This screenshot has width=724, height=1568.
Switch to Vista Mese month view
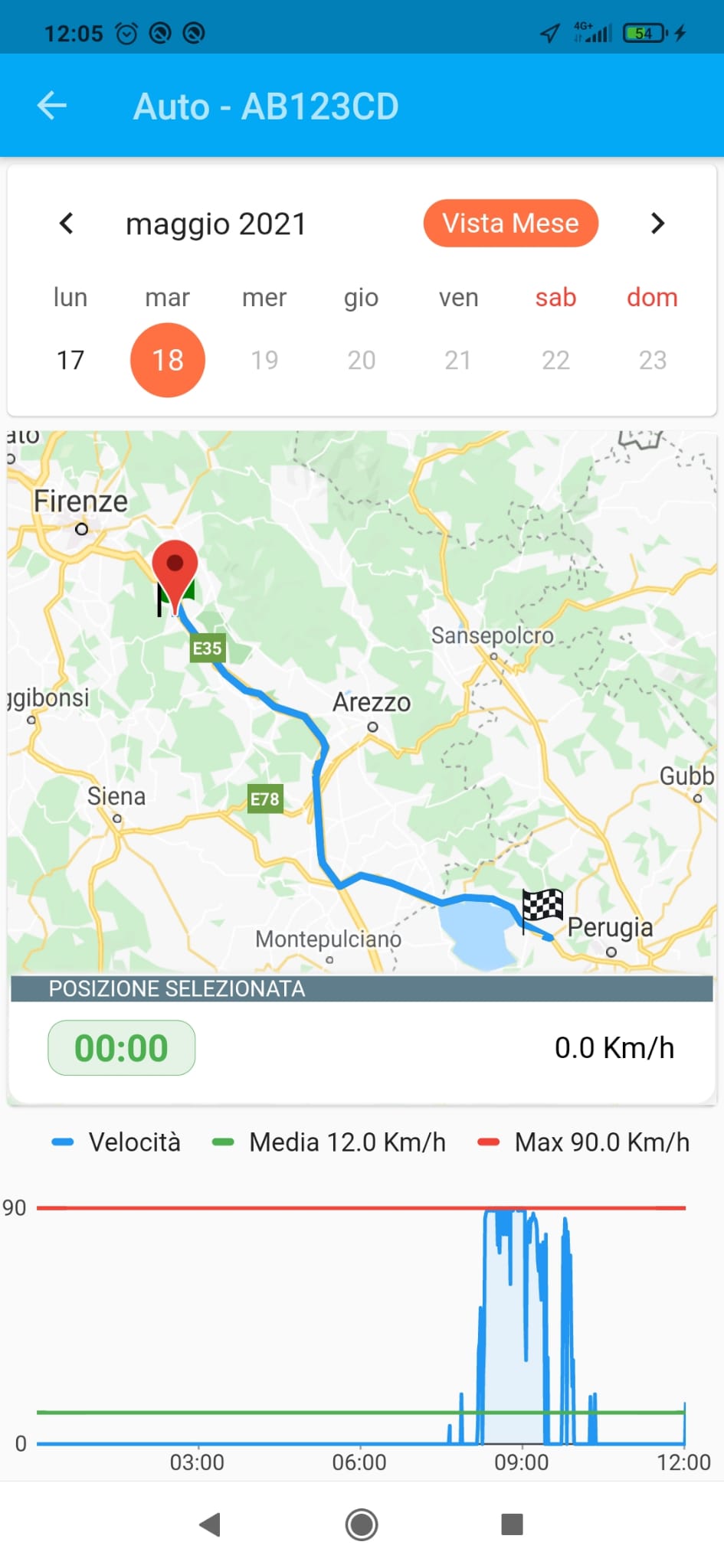[511, 224]
